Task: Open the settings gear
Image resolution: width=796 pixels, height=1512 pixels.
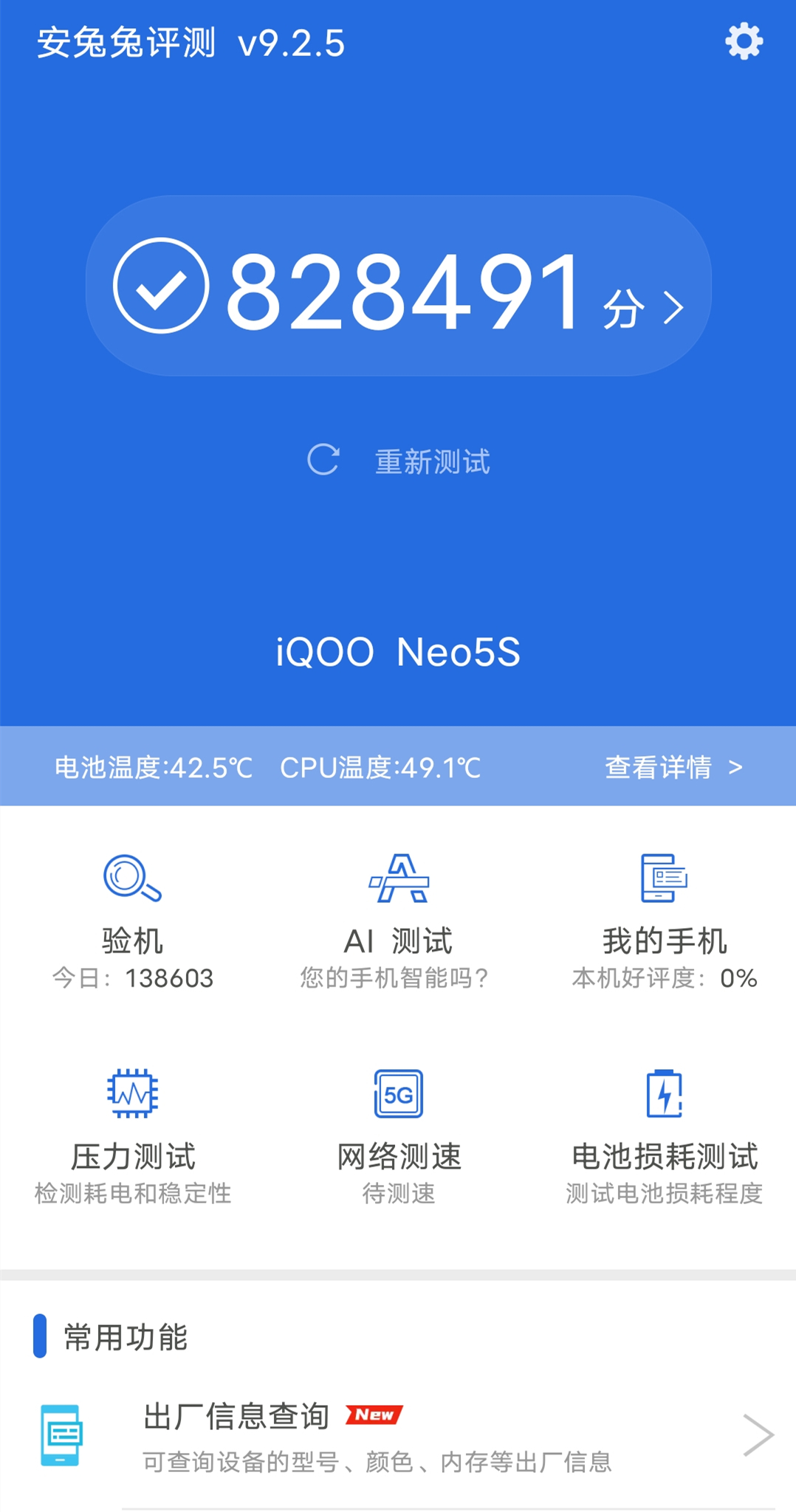Action: point(744,42)
